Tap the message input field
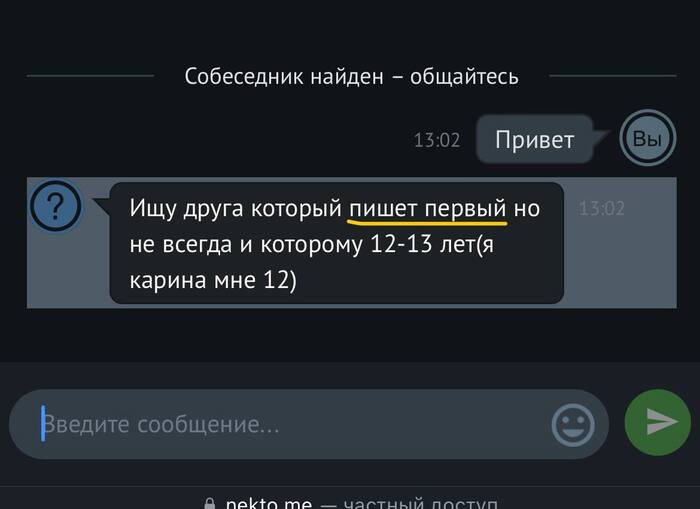 click(x=280, y=425)
